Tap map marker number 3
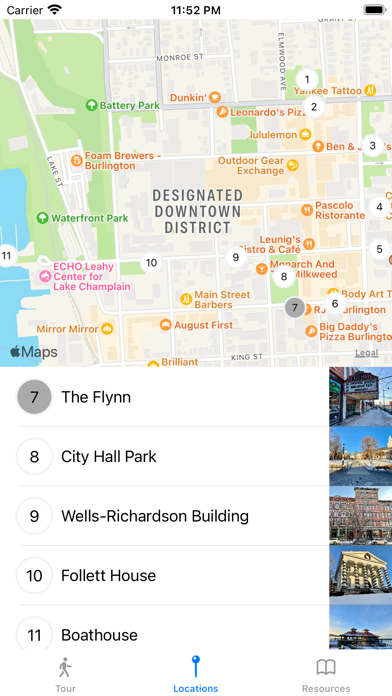392x696 pixels. pyautogui.click(x=372, y=145)
